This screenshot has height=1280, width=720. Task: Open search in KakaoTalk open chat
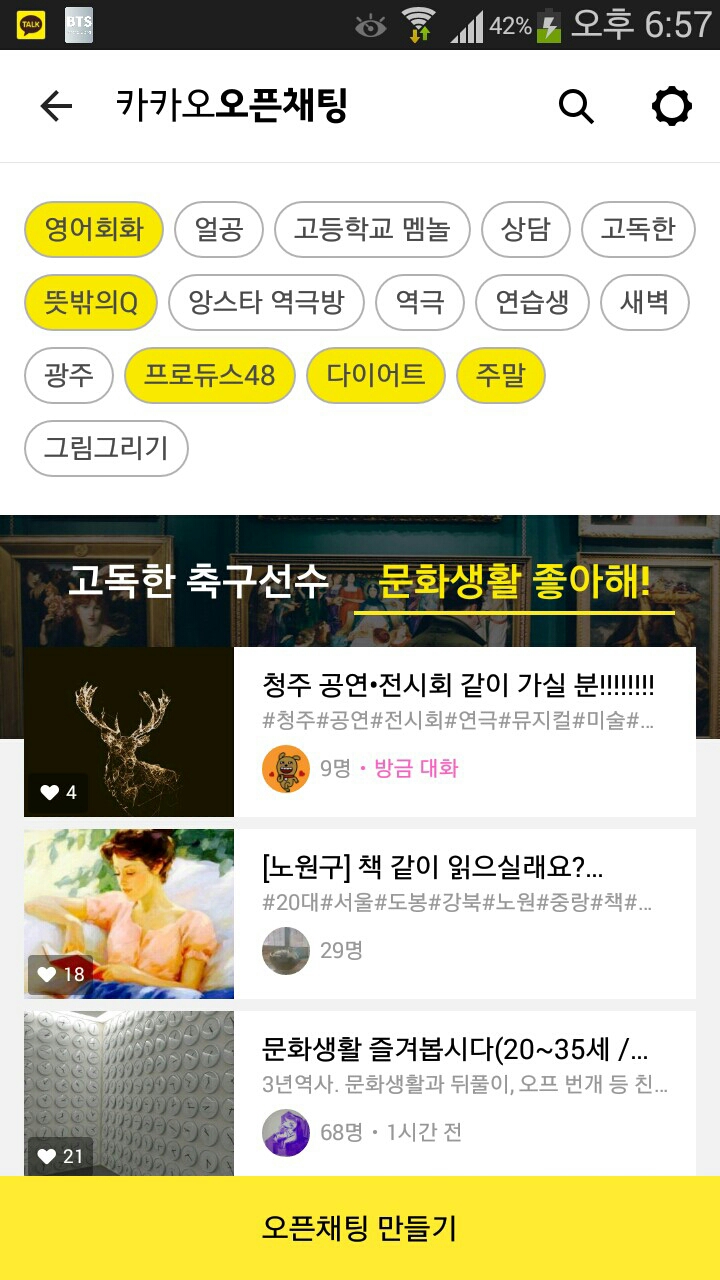[576, 106]
